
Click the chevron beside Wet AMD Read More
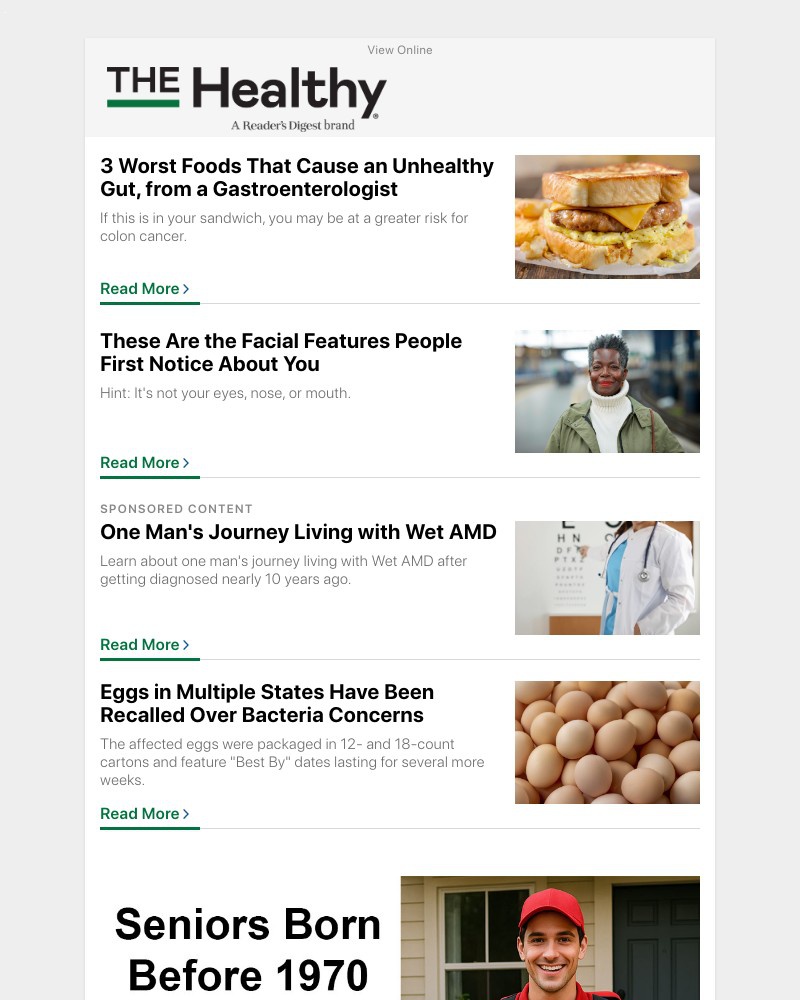(185, 644)
